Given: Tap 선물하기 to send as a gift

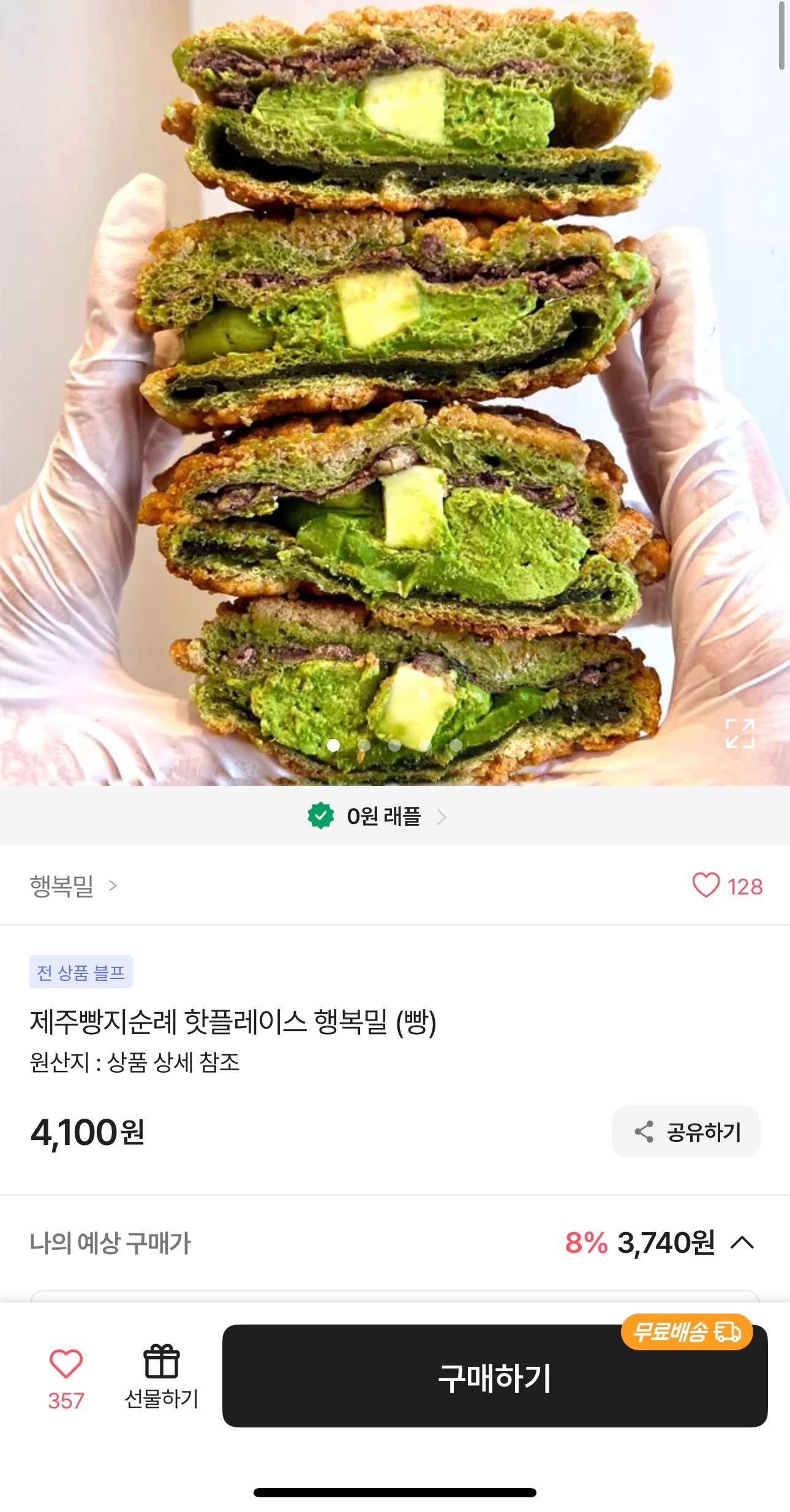Looking at the screenshot, I should [162, 1376].
